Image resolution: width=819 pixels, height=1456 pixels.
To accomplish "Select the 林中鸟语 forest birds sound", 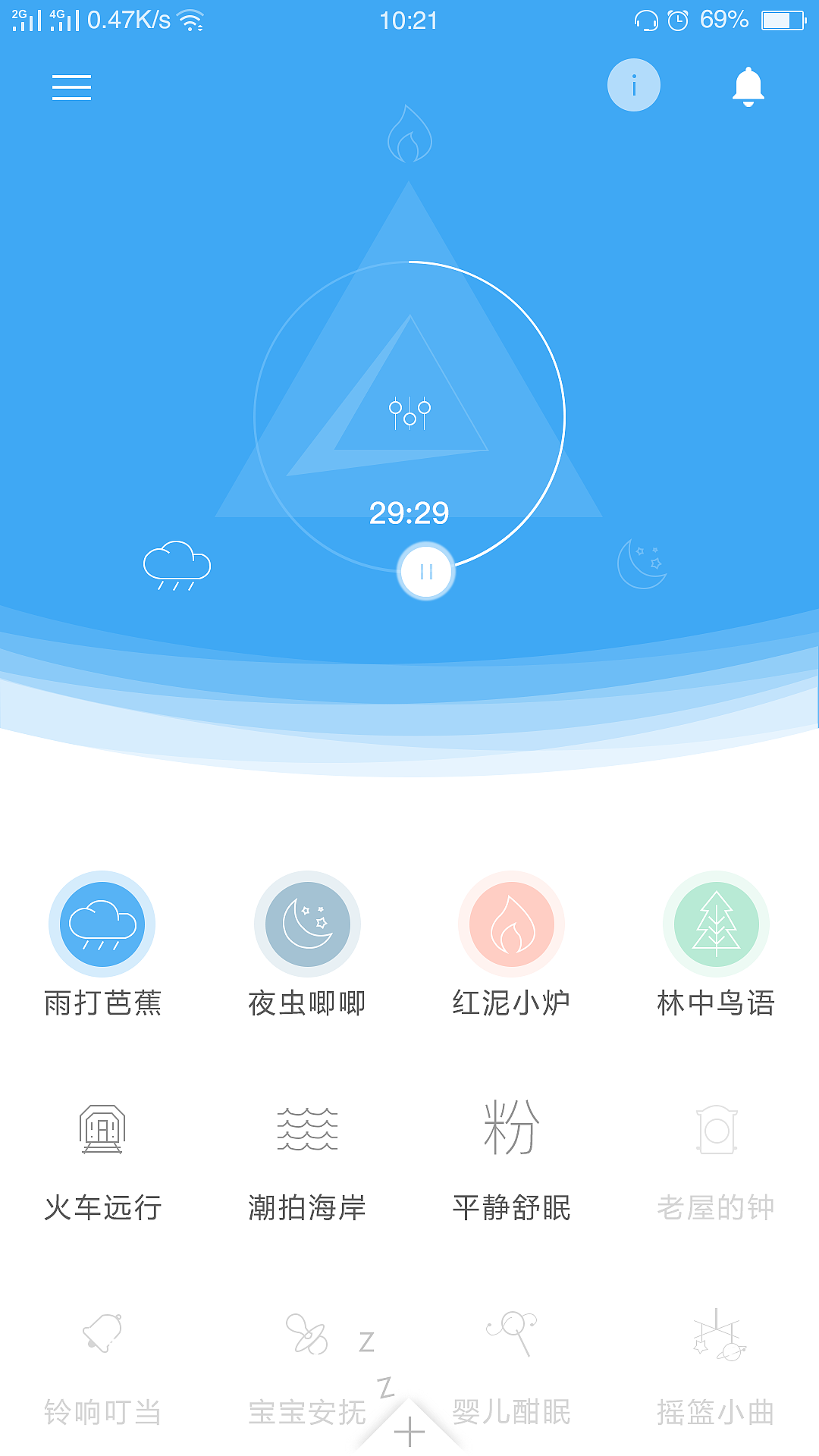I will point(715,924).
